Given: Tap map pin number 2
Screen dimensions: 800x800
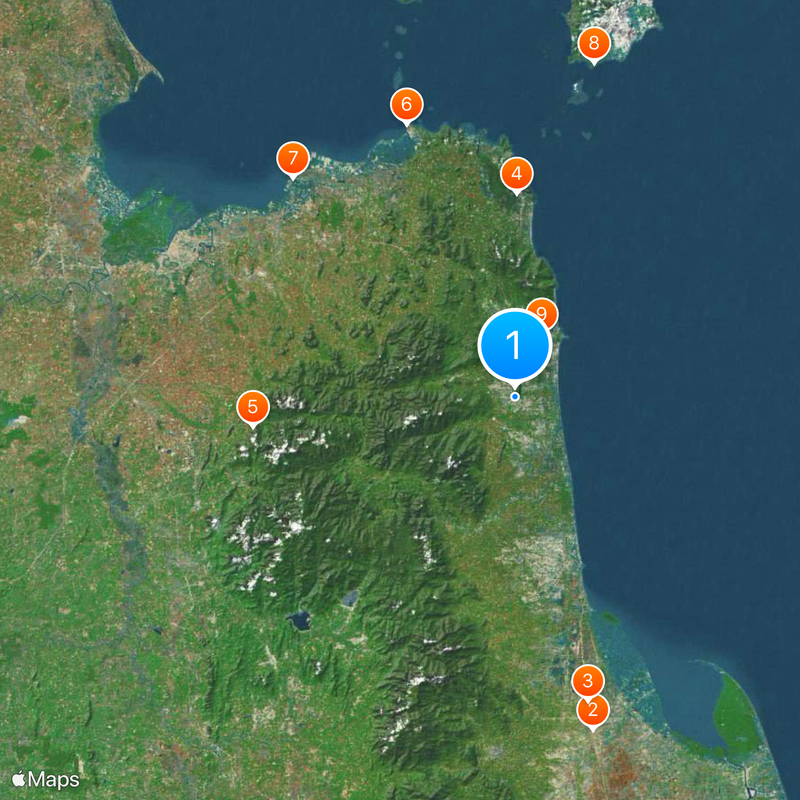Looking at the screenshot, I should 593,711.
